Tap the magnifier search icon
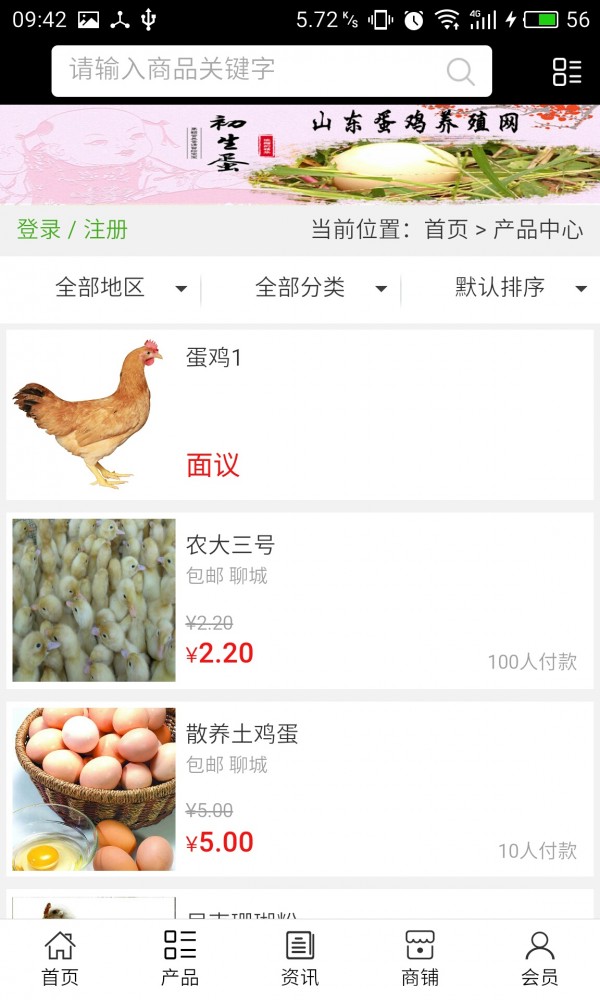Viewport: 600px width, 1000px height. [460, 71]
